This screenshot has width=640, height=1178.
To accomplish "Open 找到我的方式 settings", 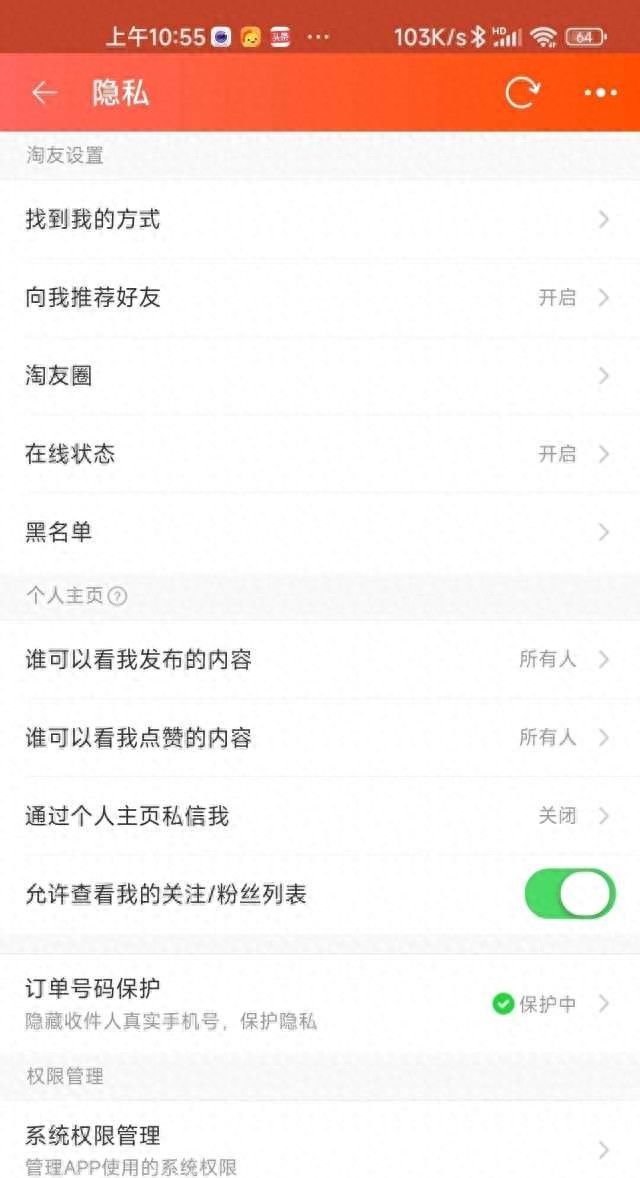I will click(318, 219).
